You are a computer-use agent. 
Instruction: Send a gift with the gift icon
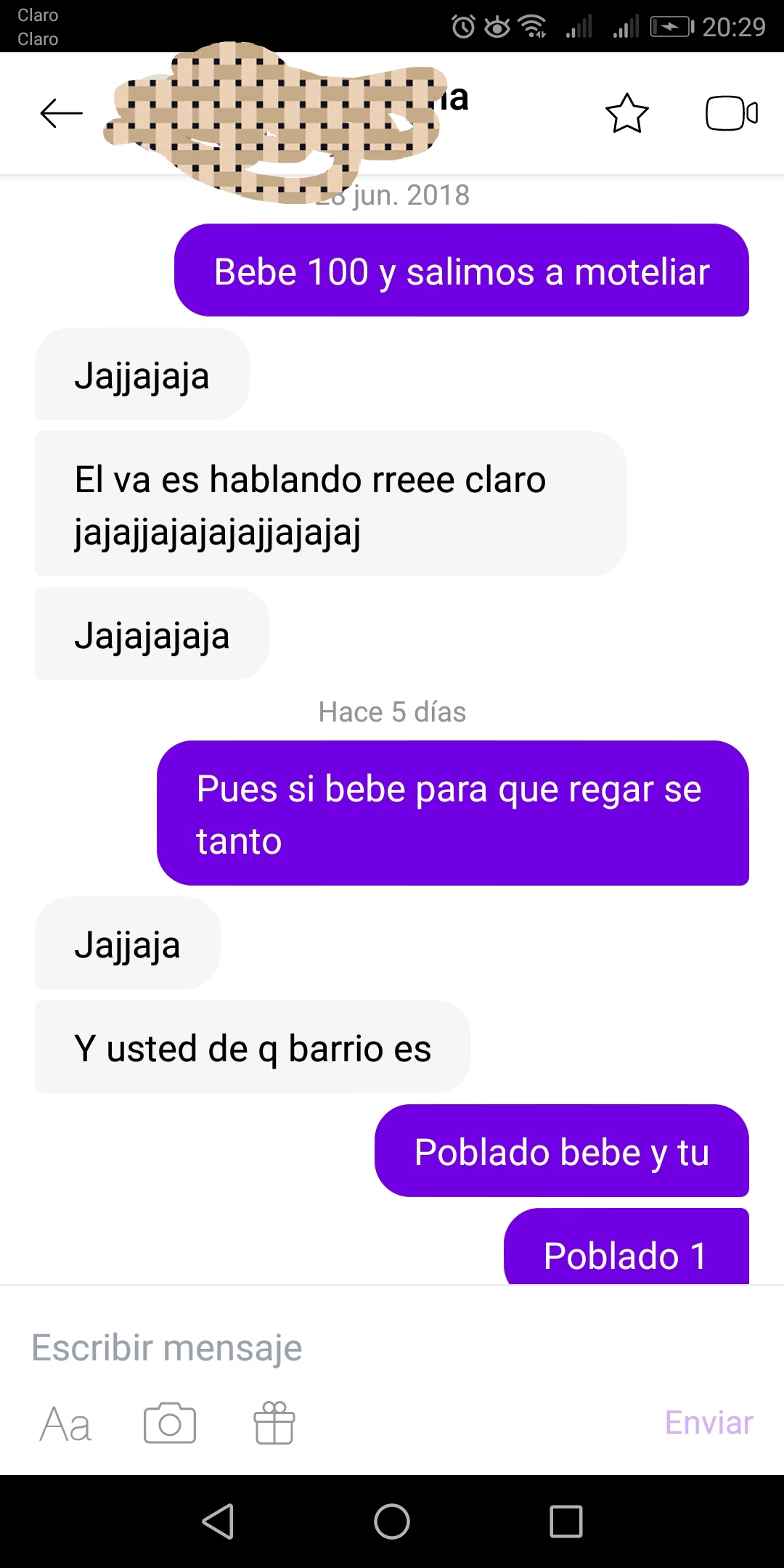(274, 1423)
